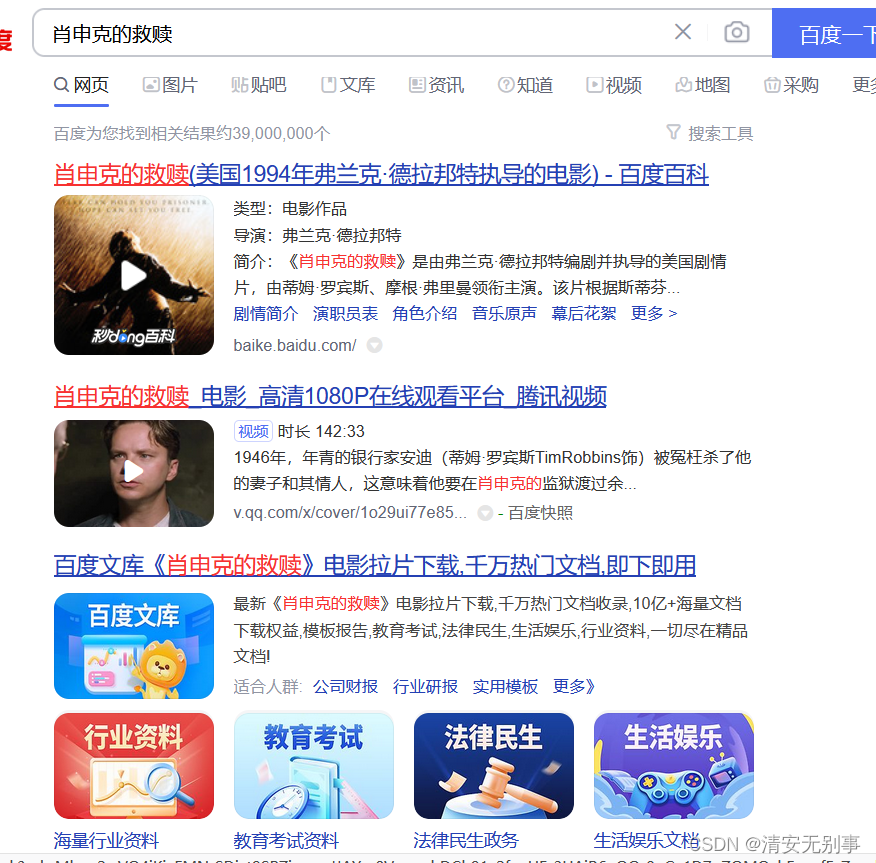Image resolution: width=876 pixels, height=863 pixels.
Task: Tap the 百度一下 search button
Action: 826,34
